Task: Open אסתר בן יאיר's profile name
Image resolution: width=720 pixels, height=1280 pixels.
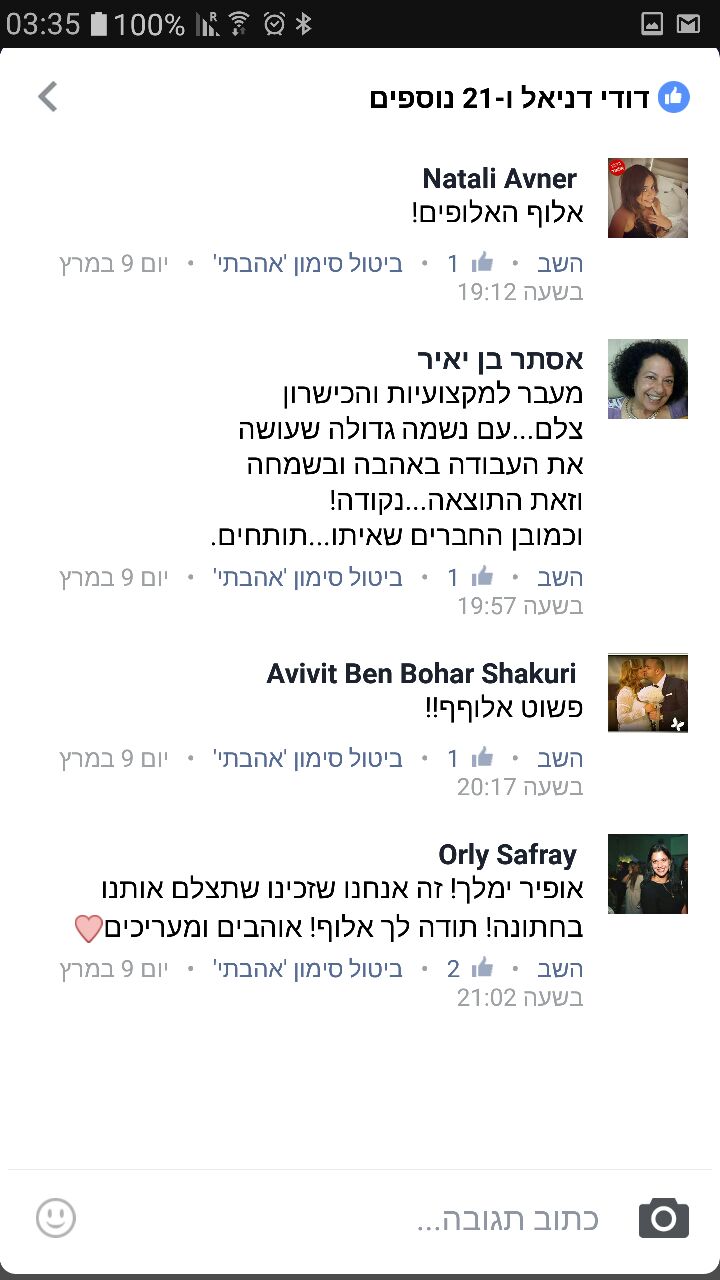Action: point(500,359)
